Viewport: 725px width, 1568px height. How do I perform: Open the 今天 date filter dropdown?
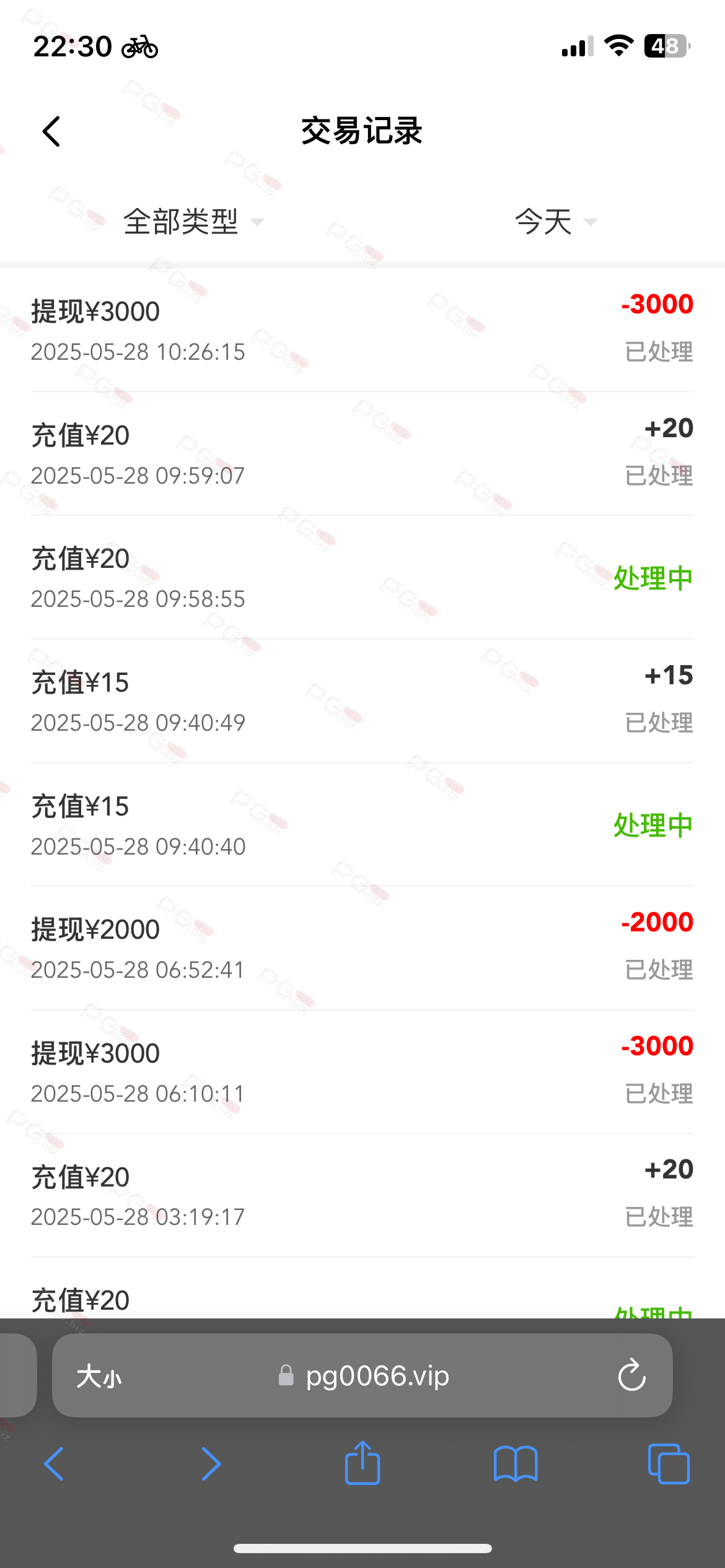click(555, 222)
